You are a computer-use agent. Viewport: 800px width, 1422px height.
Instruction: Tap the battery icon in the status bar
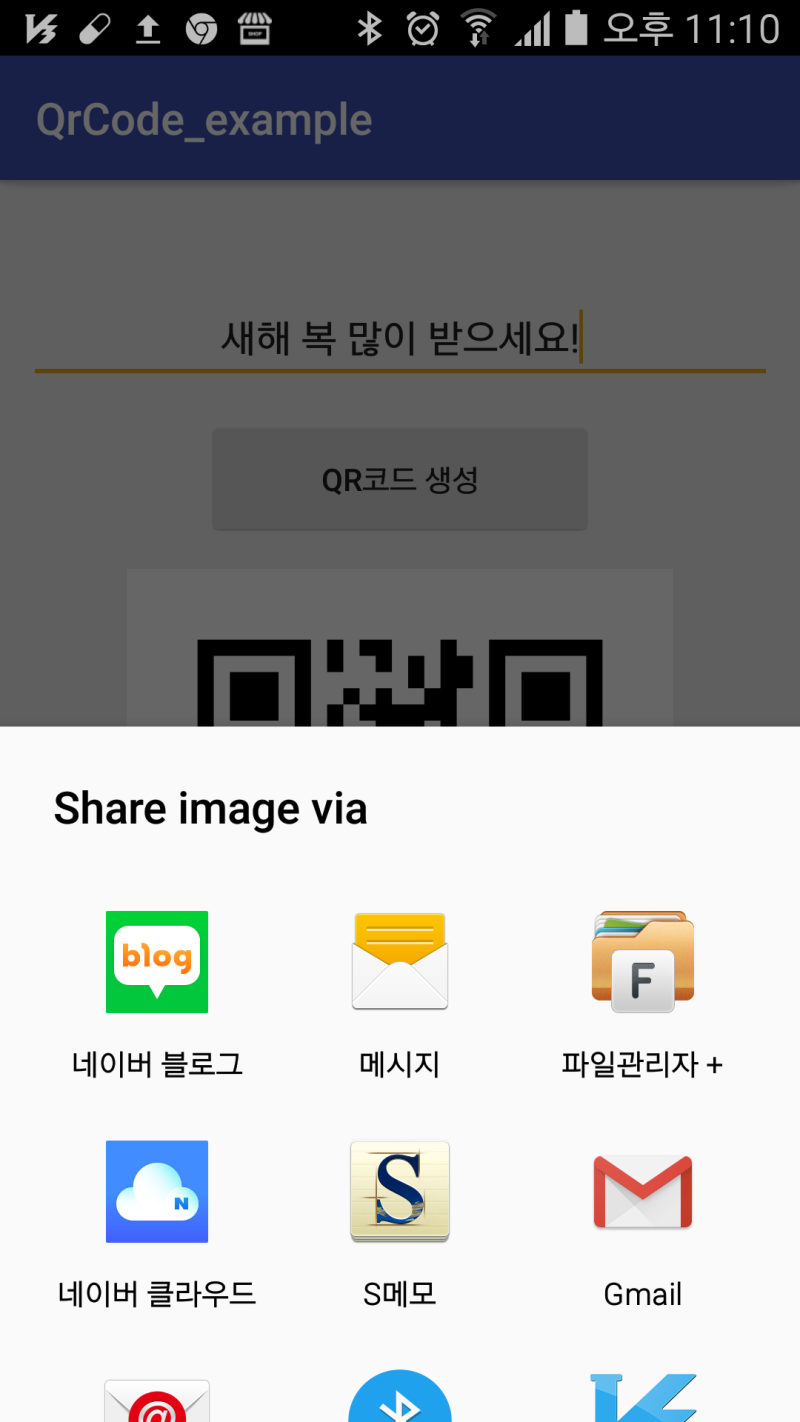[580, 28]
